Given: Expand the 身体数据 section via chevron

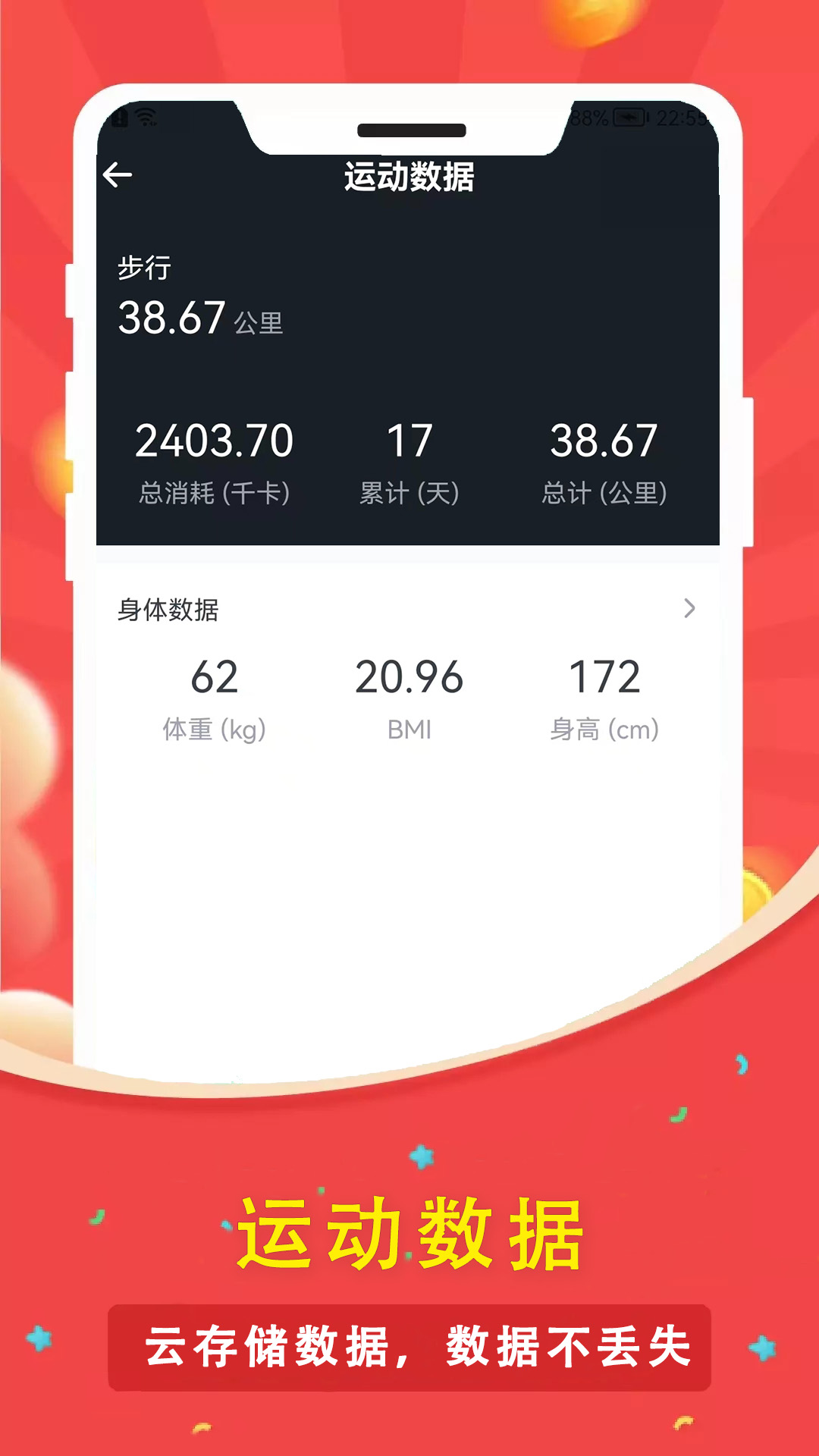Looking at the screenshot, I should pos(689,609).
